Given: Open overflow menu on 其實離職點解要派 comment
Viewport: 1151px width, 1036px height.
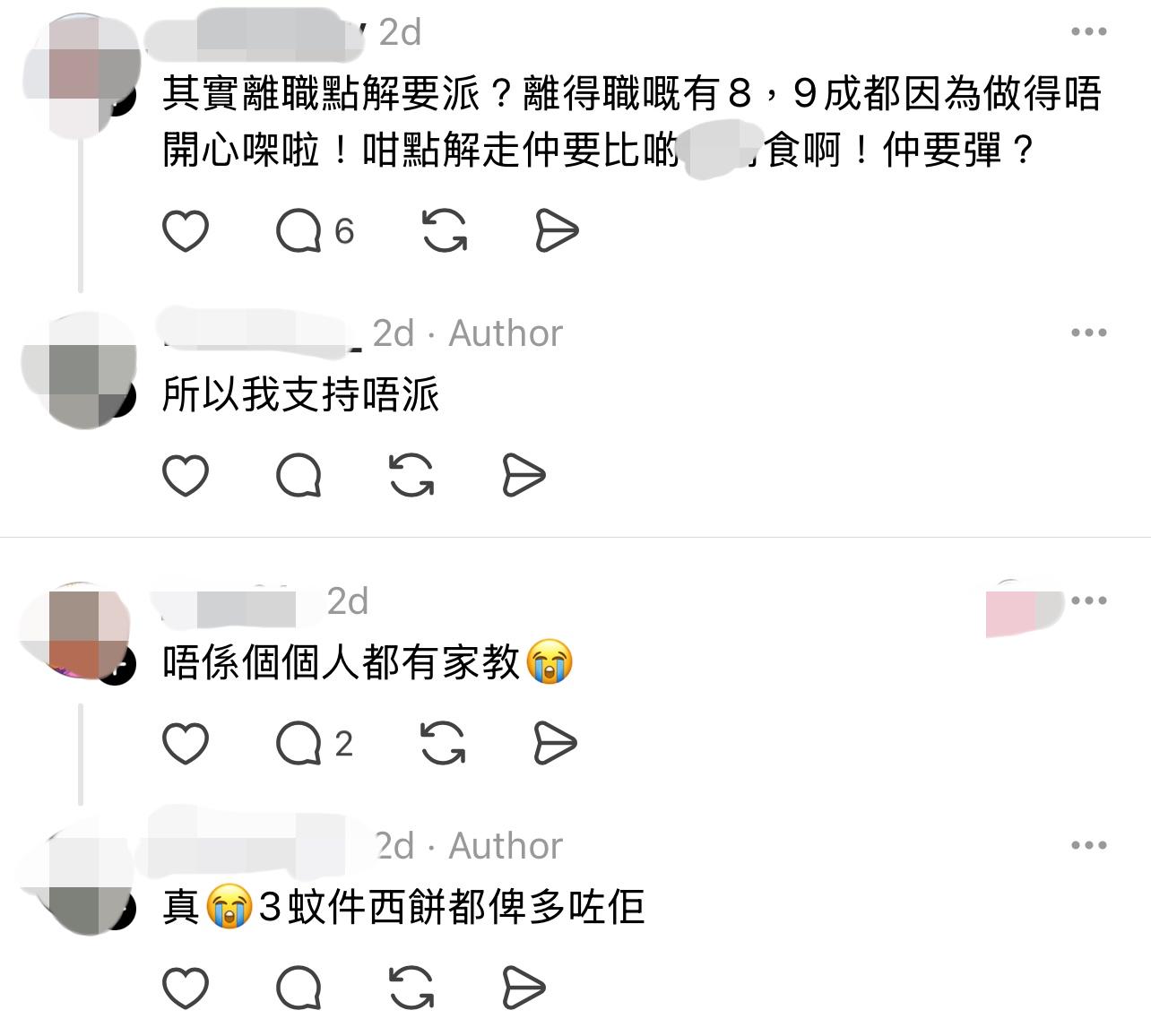Looking at the screenshot, I should (1088, 32).
